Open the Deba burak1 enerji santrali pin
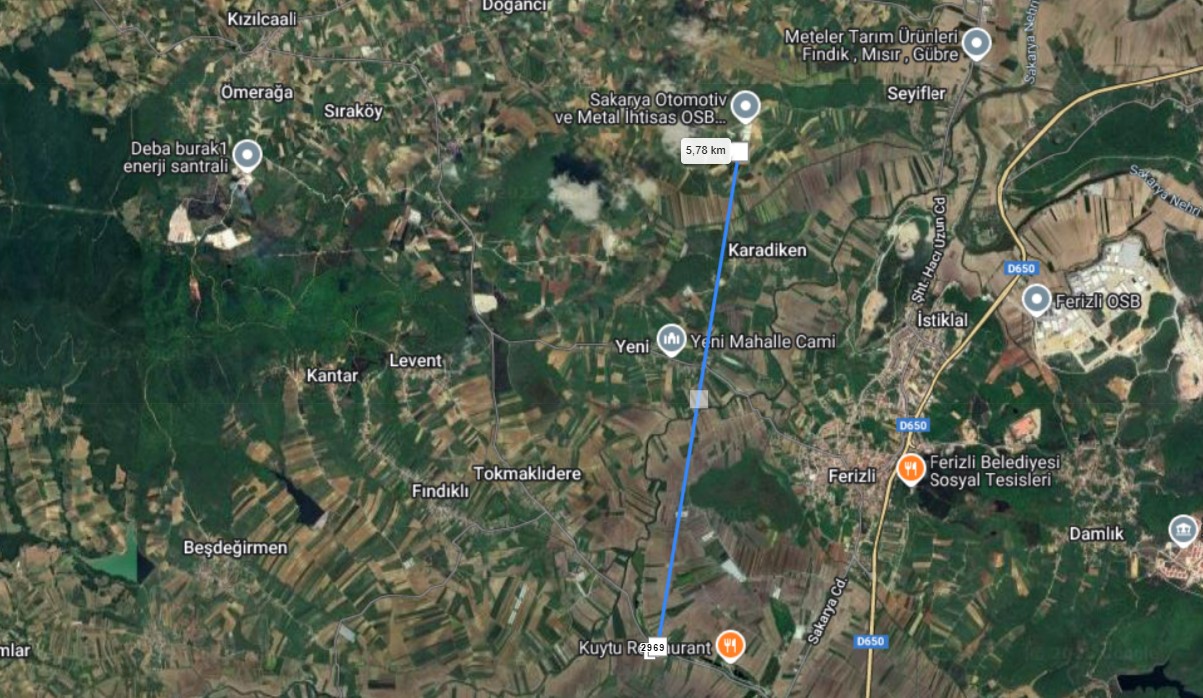Viewport: 1203px width, 698px height. 246,155
